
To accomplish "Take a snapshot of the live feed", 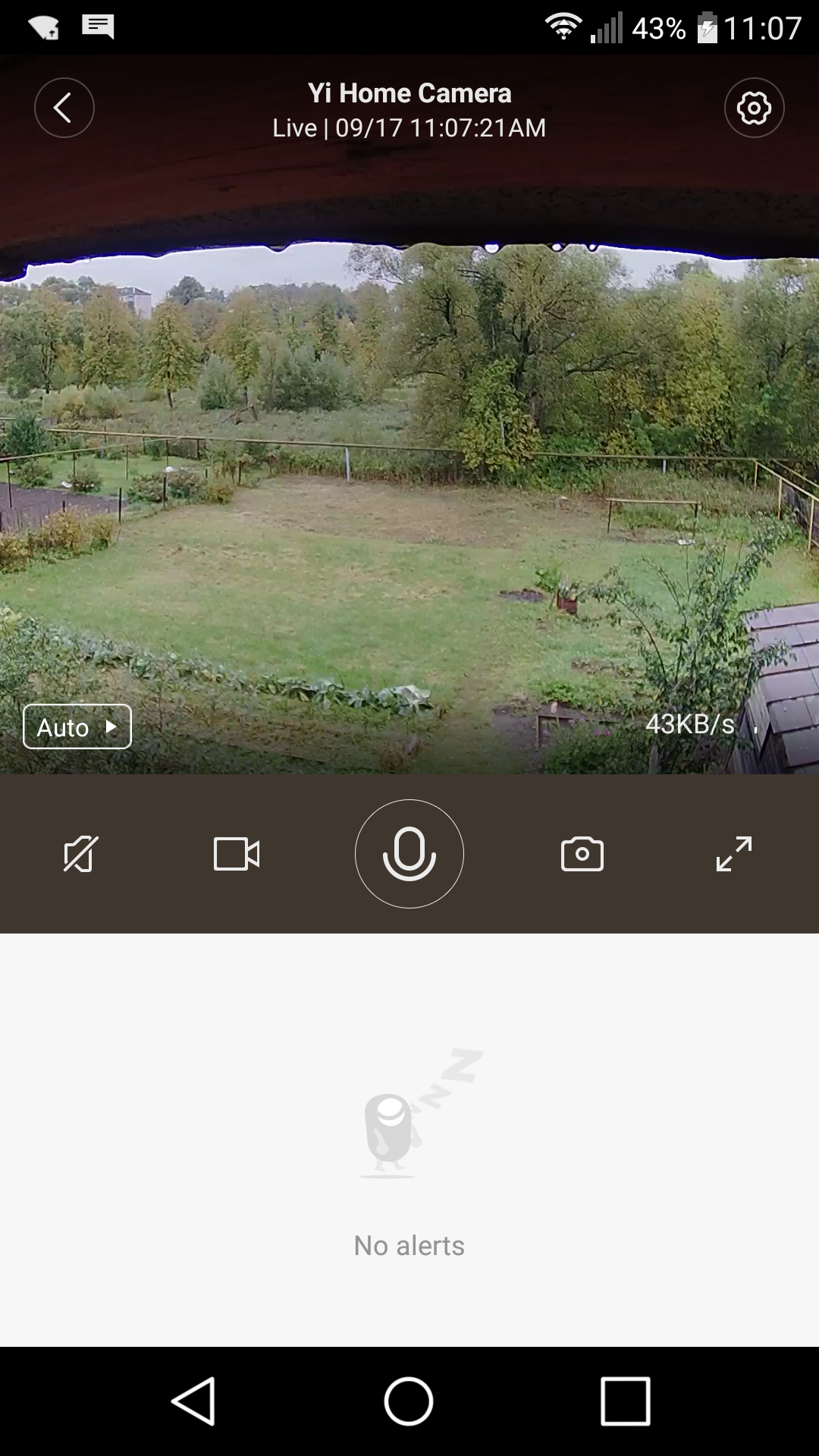I will coord(582,854).
